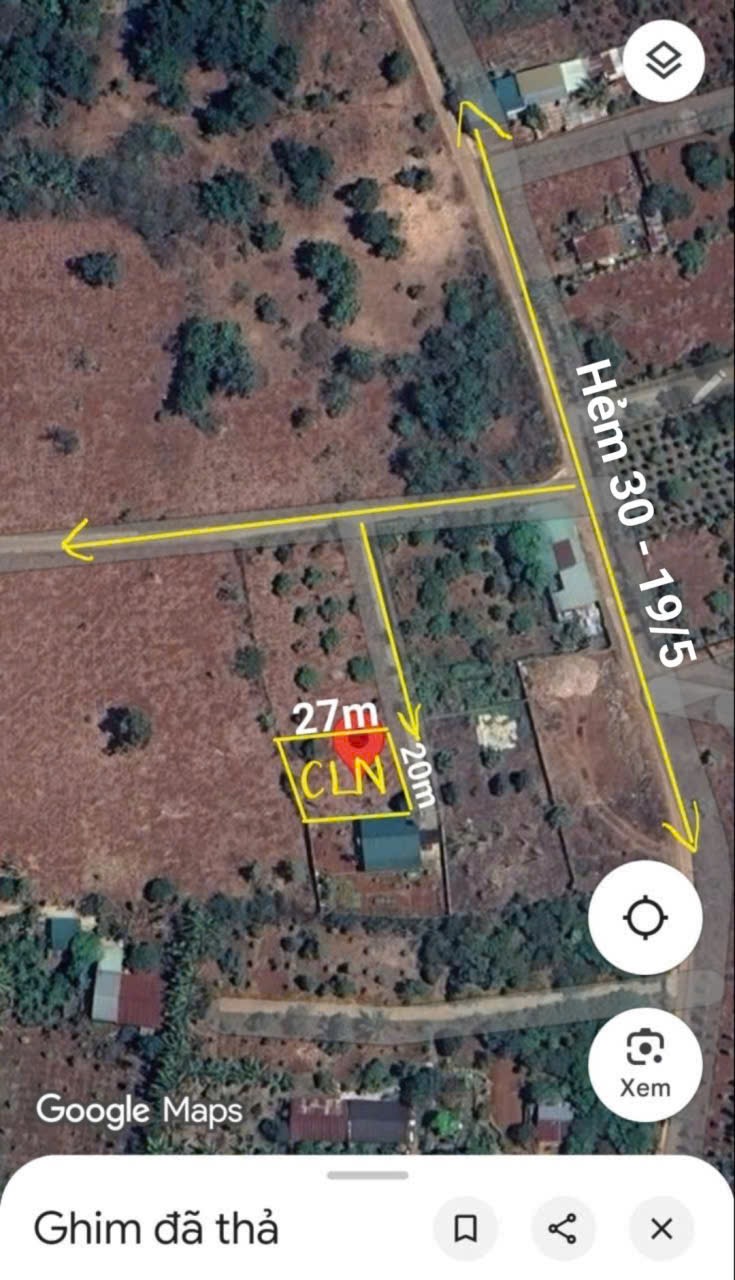Save the dropped pin with bookmark icon
This screenshot has height=1280, width=735.
[465, 1228]
